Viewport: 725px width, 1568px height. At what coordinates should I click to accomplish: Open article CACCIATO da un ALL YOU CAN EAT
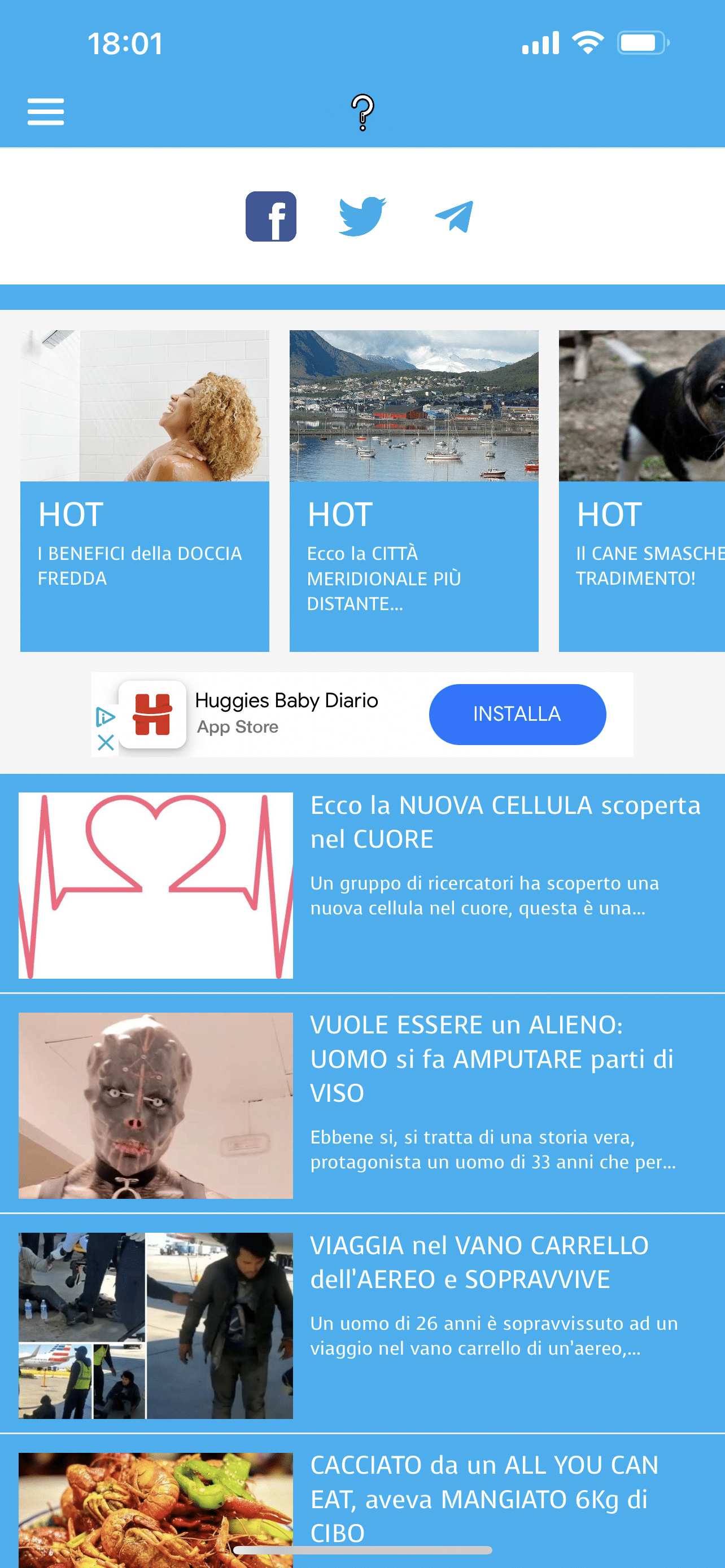click(x=362, y=1497)
